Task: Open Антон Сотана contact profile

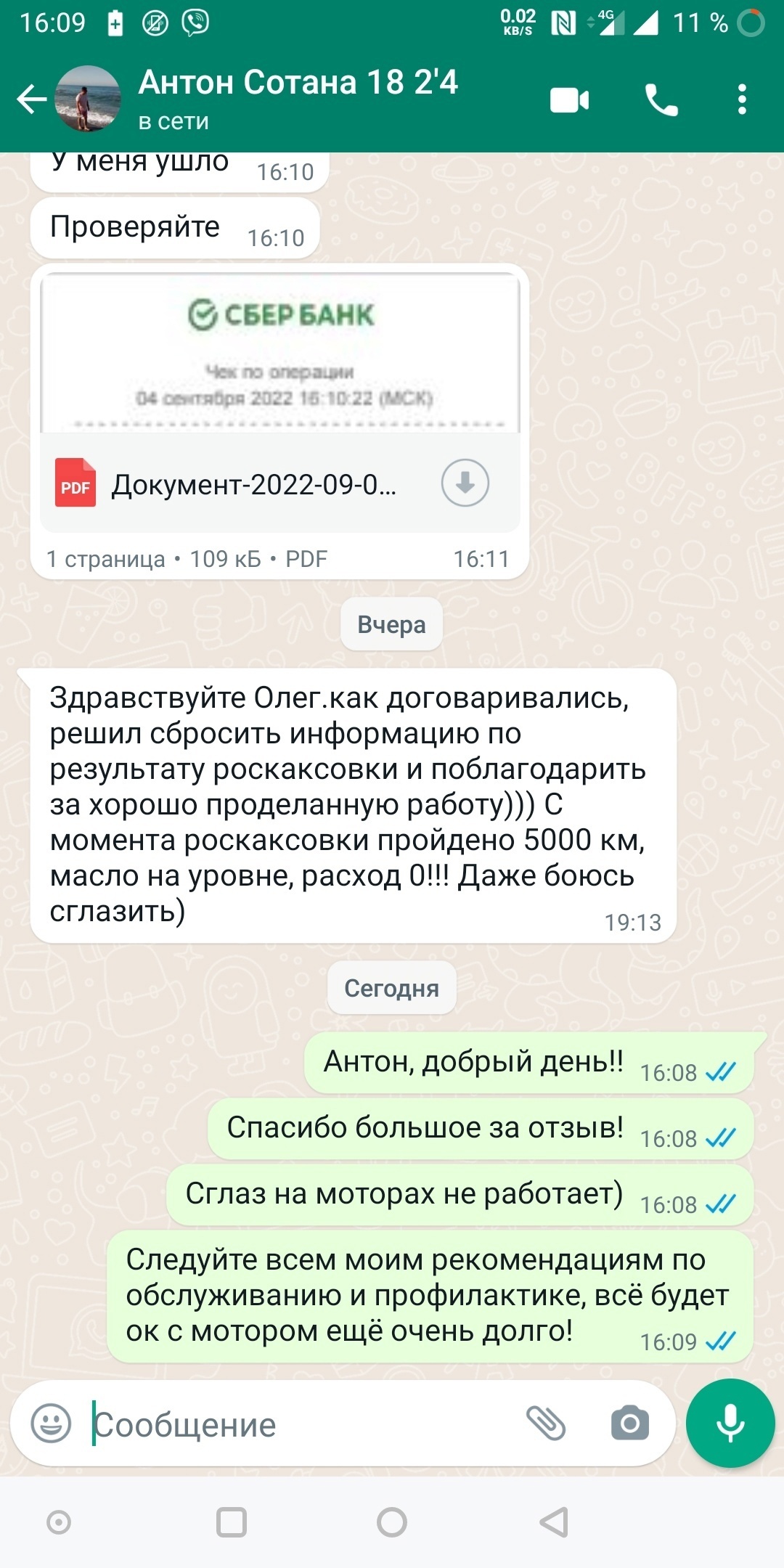Action: tap(298, 98)
